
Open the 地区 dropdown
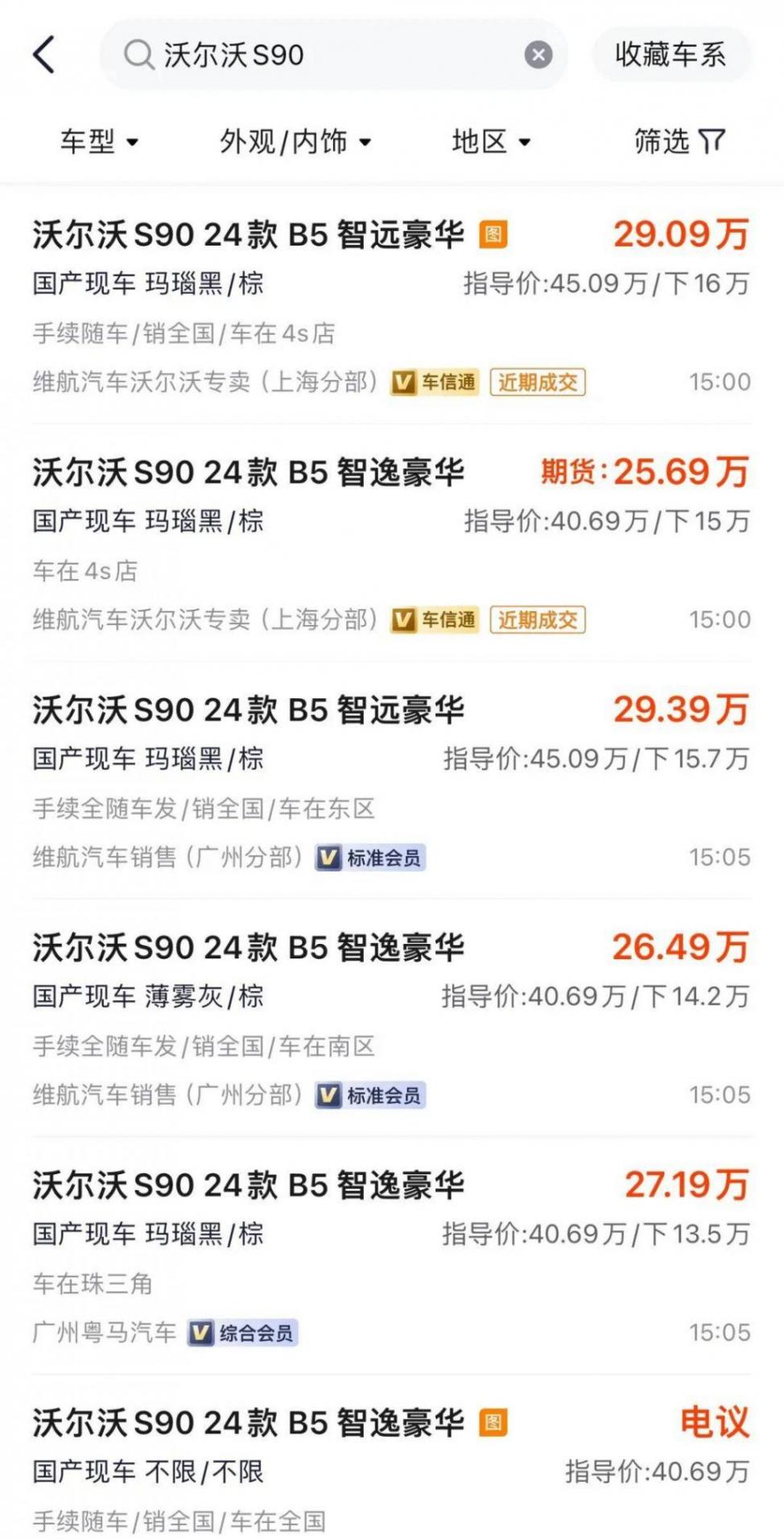pyautogui.click(x=489, y=143)
